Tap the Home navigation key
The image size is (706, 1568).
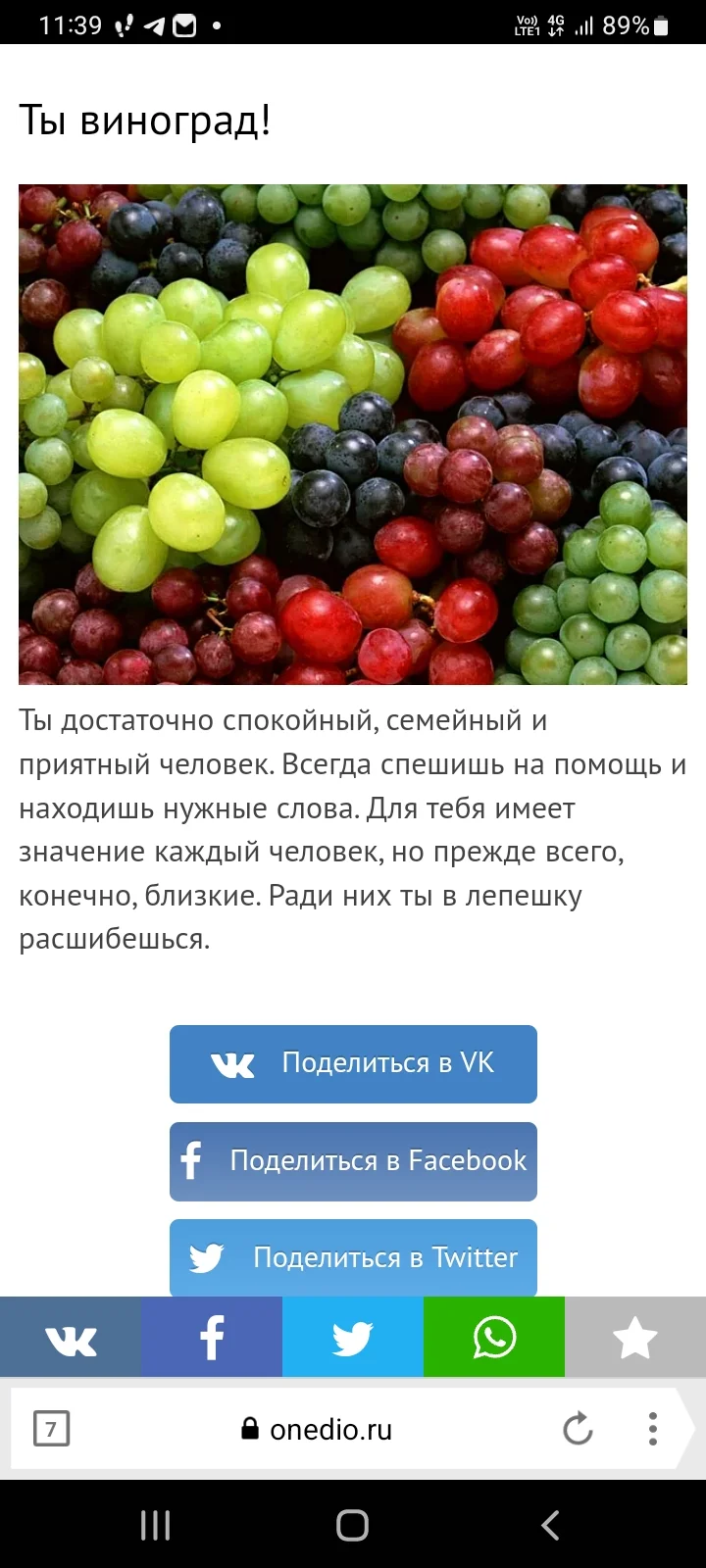[x=352, y=1525]
